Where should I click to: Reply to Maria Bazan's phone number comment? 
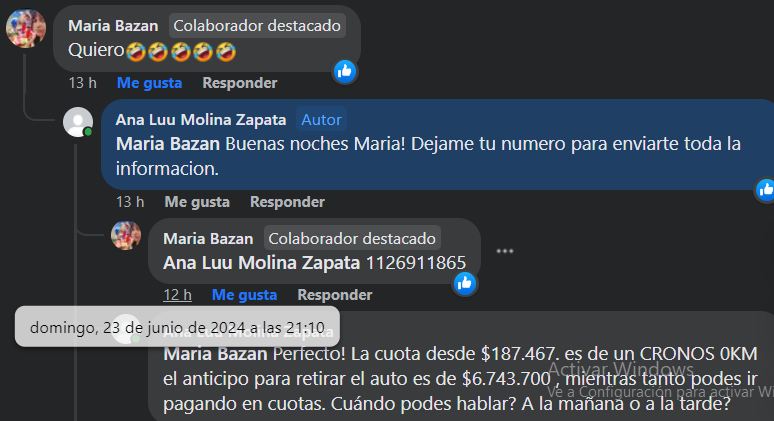[334, 295]
